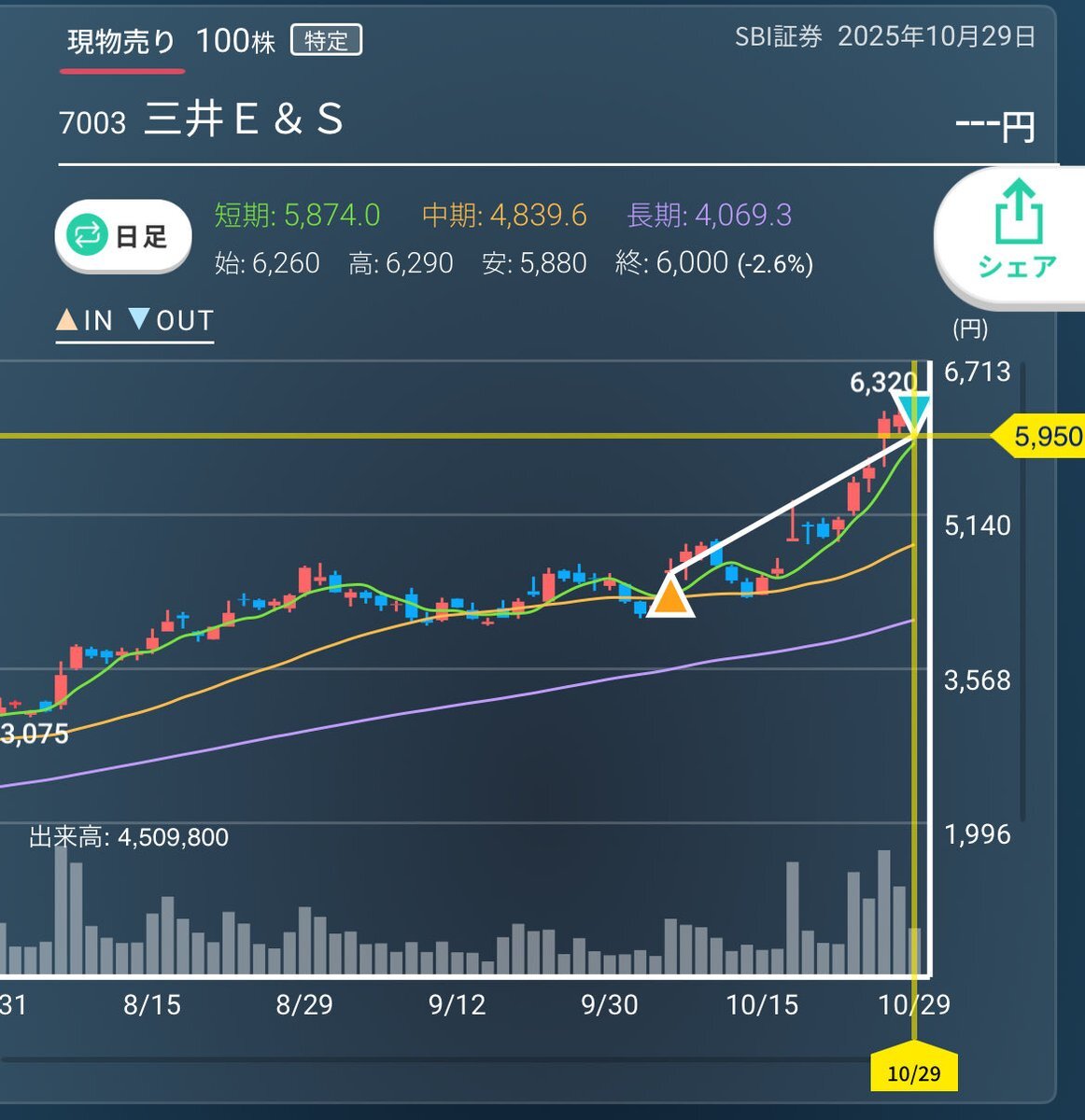Select the 10/29 date marker below the chart
Screen dimensions: 1085x1120
coord(914,1071)
